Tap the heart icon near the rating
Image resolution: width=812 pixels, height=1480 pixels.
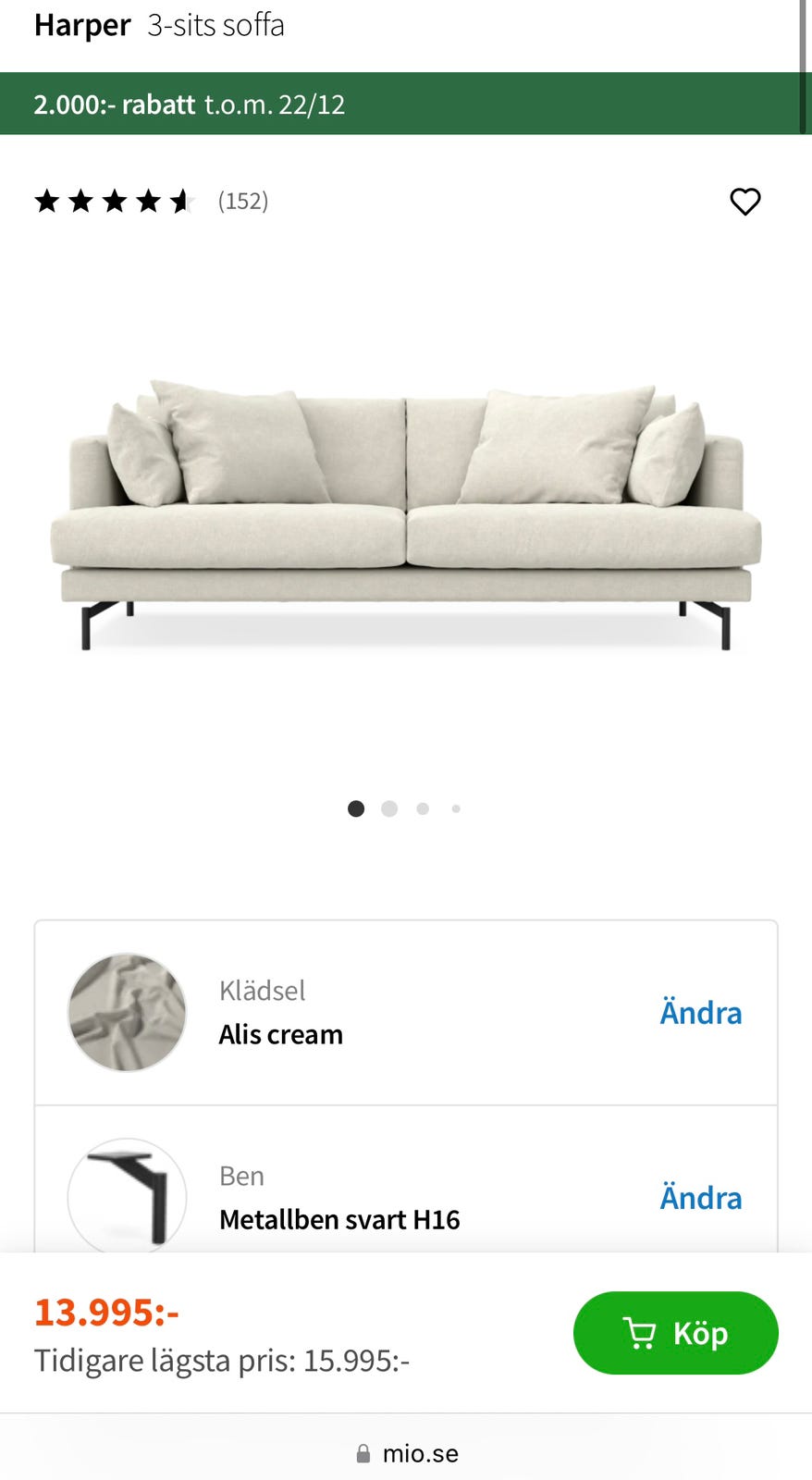click(745, 202)
